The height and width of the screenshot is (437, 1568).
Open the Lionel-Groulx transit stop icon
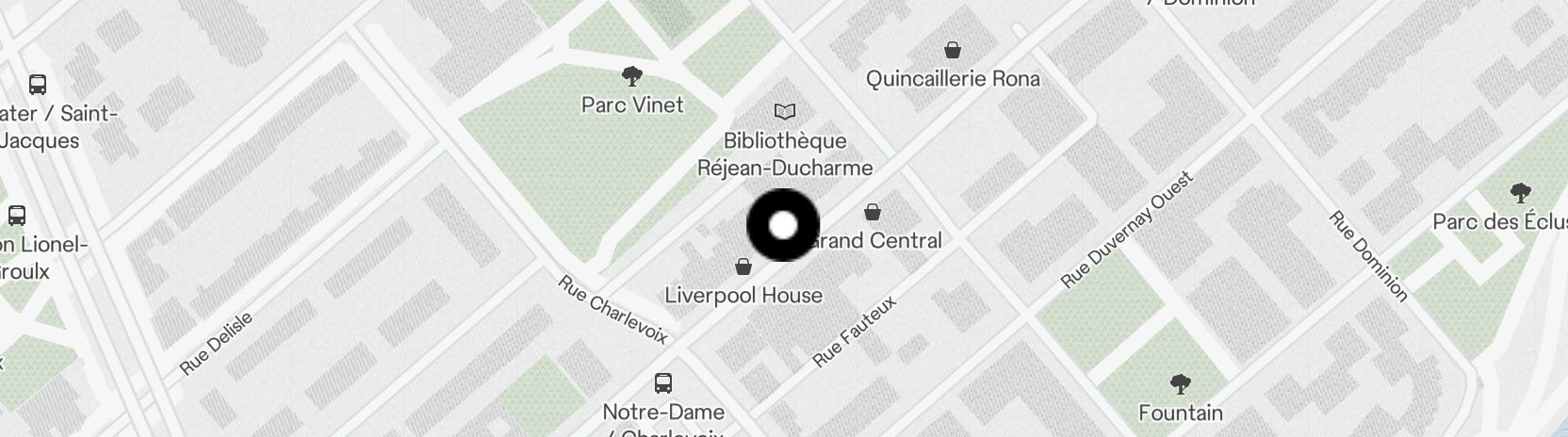coord(17,216)
